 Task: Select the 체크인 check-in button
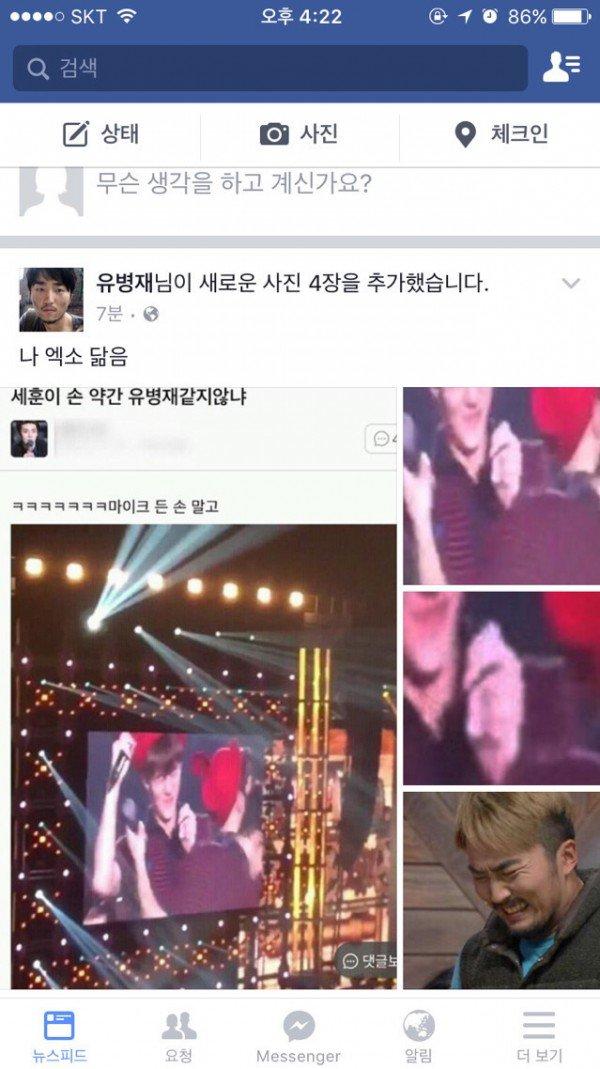click(x=500, y=134)
